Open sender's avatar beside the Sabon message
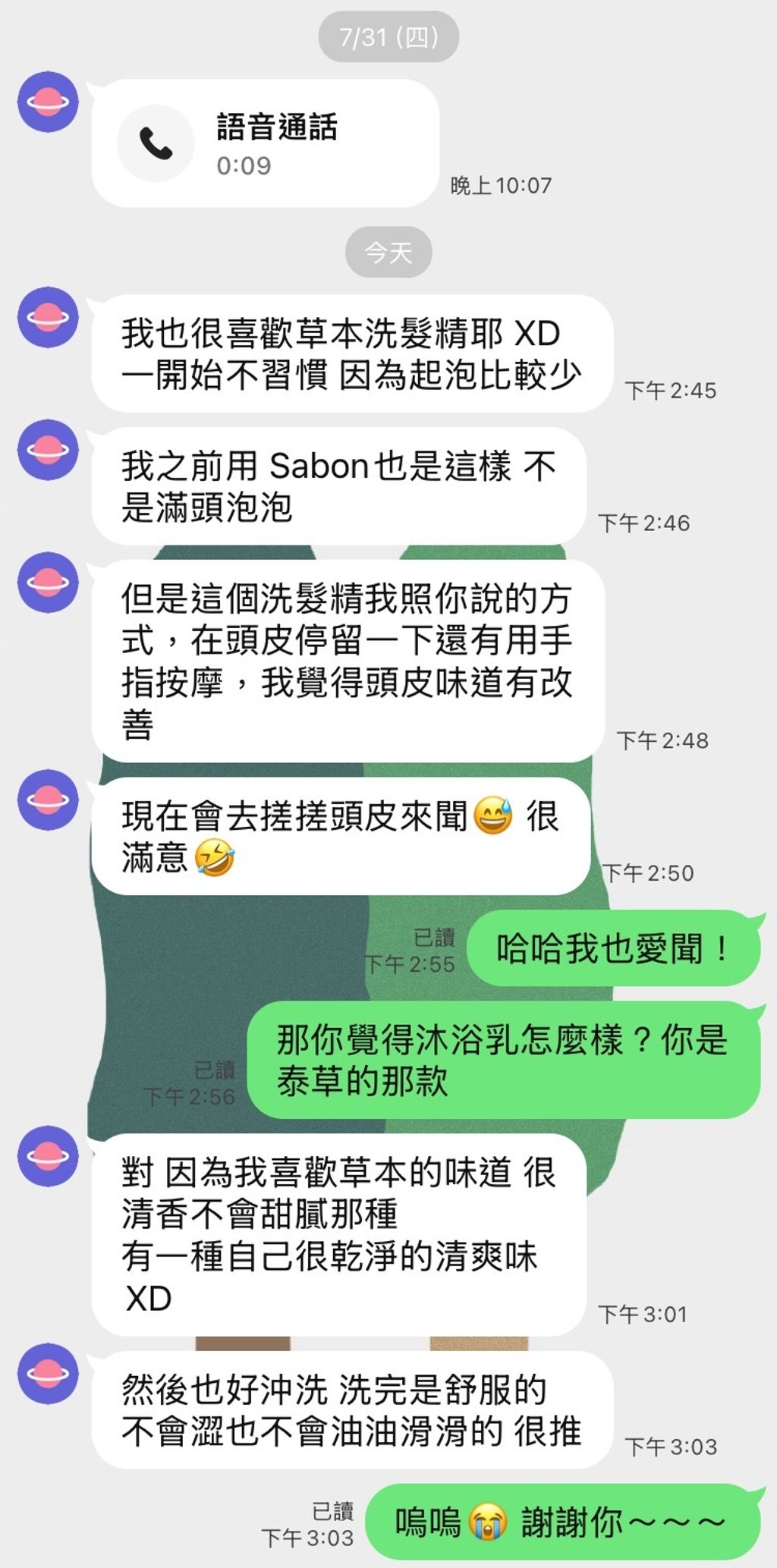This screenshot has width=777, height=1568. [48, 450]
